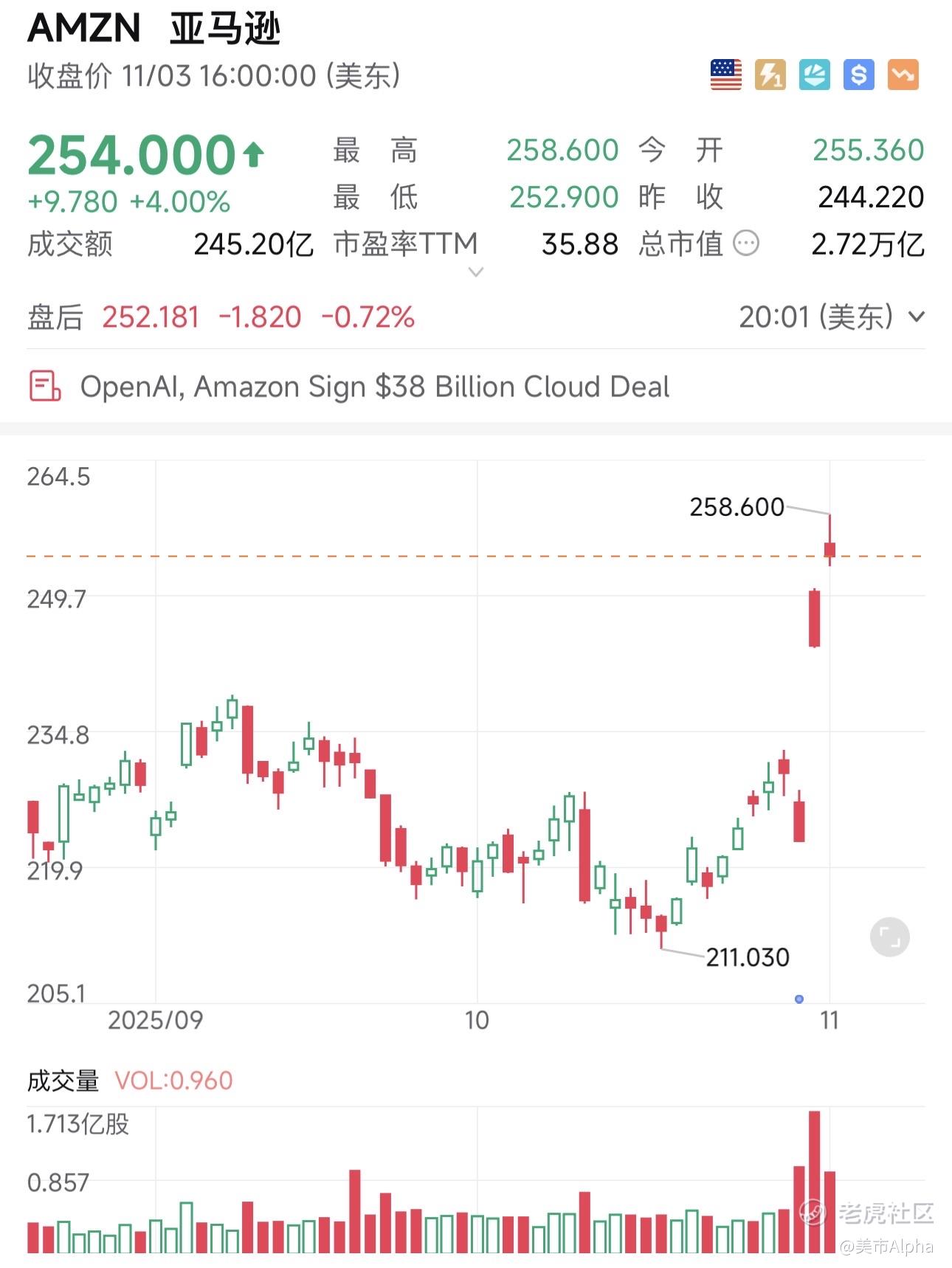Expand more metrics below 市盈率TTM
Viewport: 952px width, 1268px height.
[x=476, y=272]
